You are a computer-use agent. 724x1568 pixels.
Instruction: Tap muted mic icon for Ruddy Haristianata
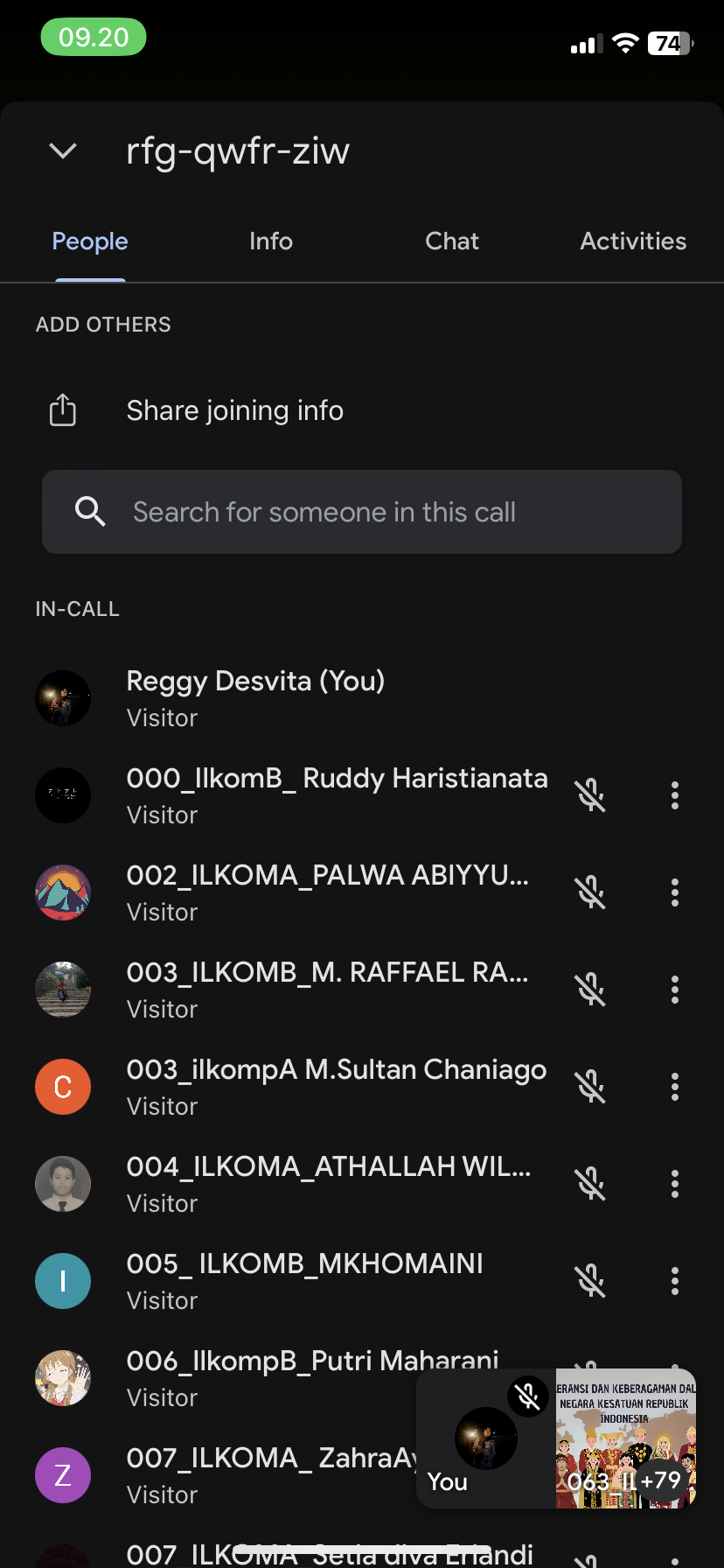tap(590, 795)
